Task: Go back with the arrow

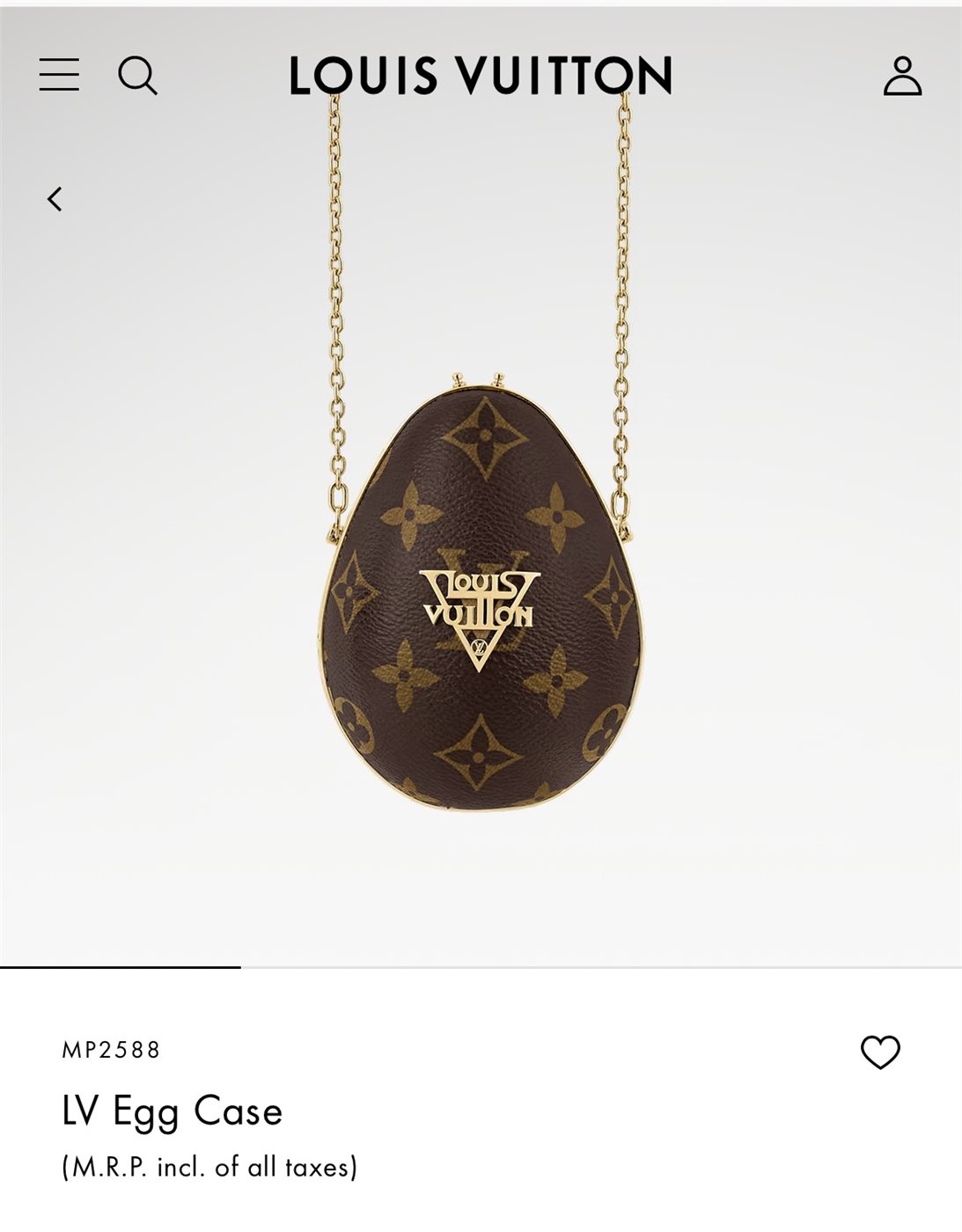Action: [55, 200]
